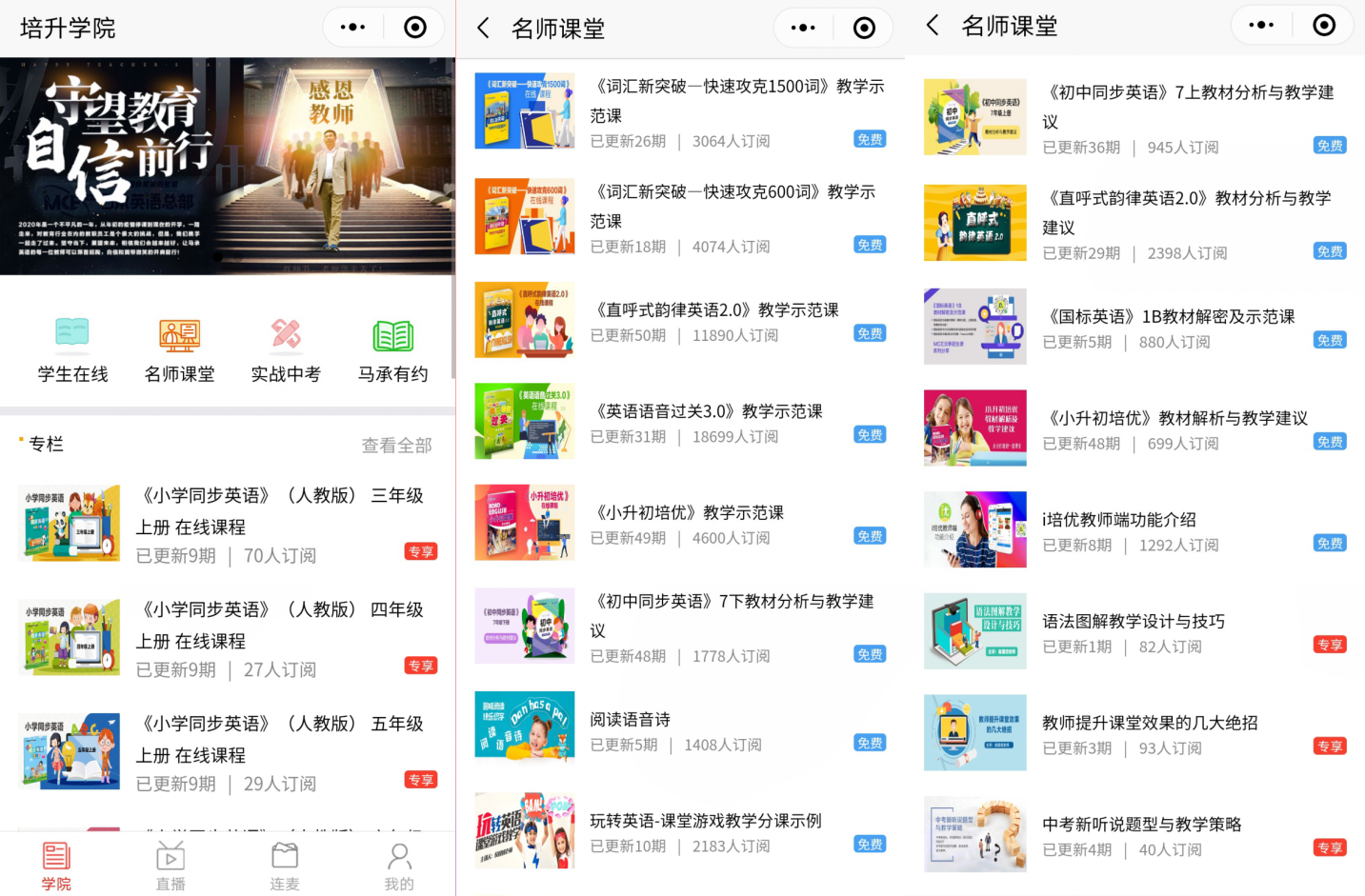The image size is (1365, 896).
Task: Switch to the 连麦 tab
Action: [285, 865]
